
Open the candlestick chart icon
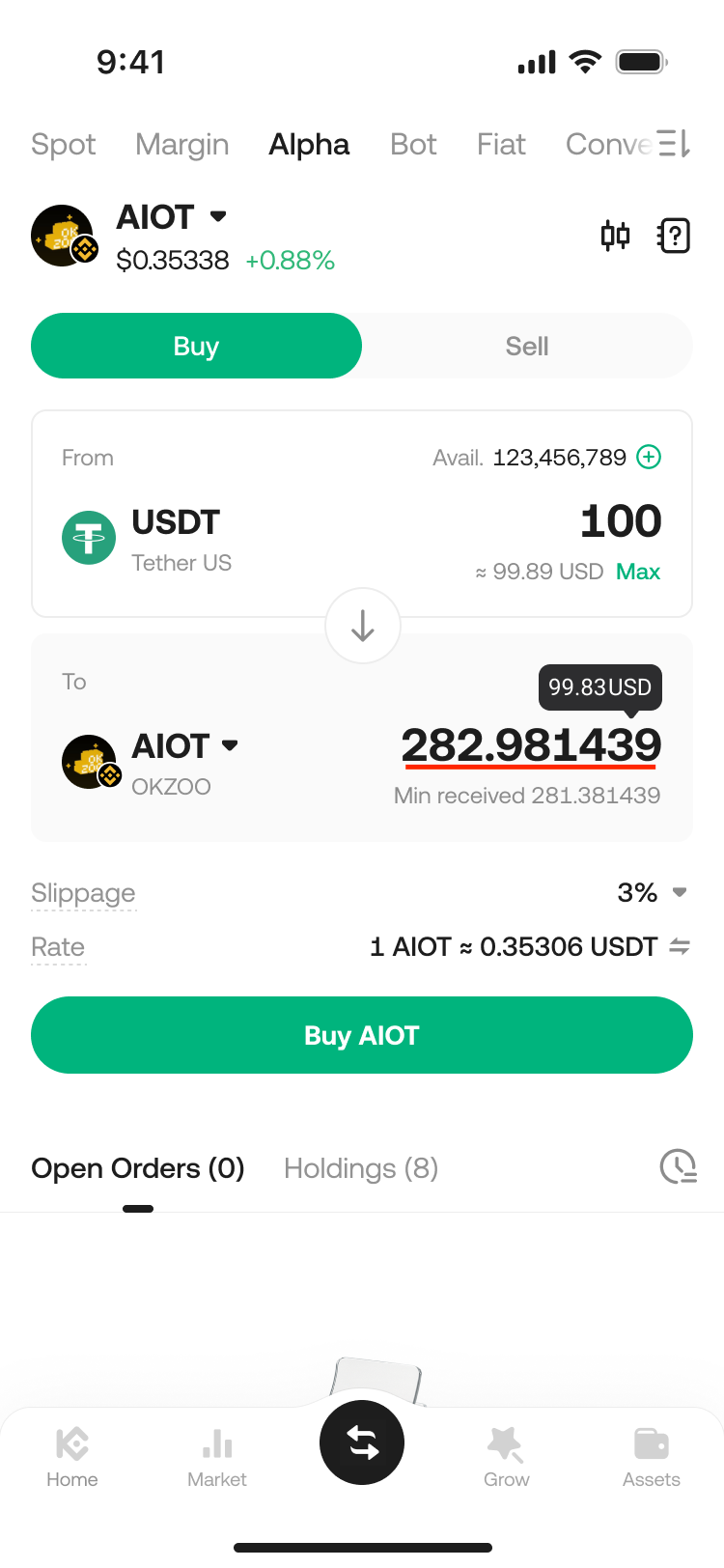(x=615, y=236)
